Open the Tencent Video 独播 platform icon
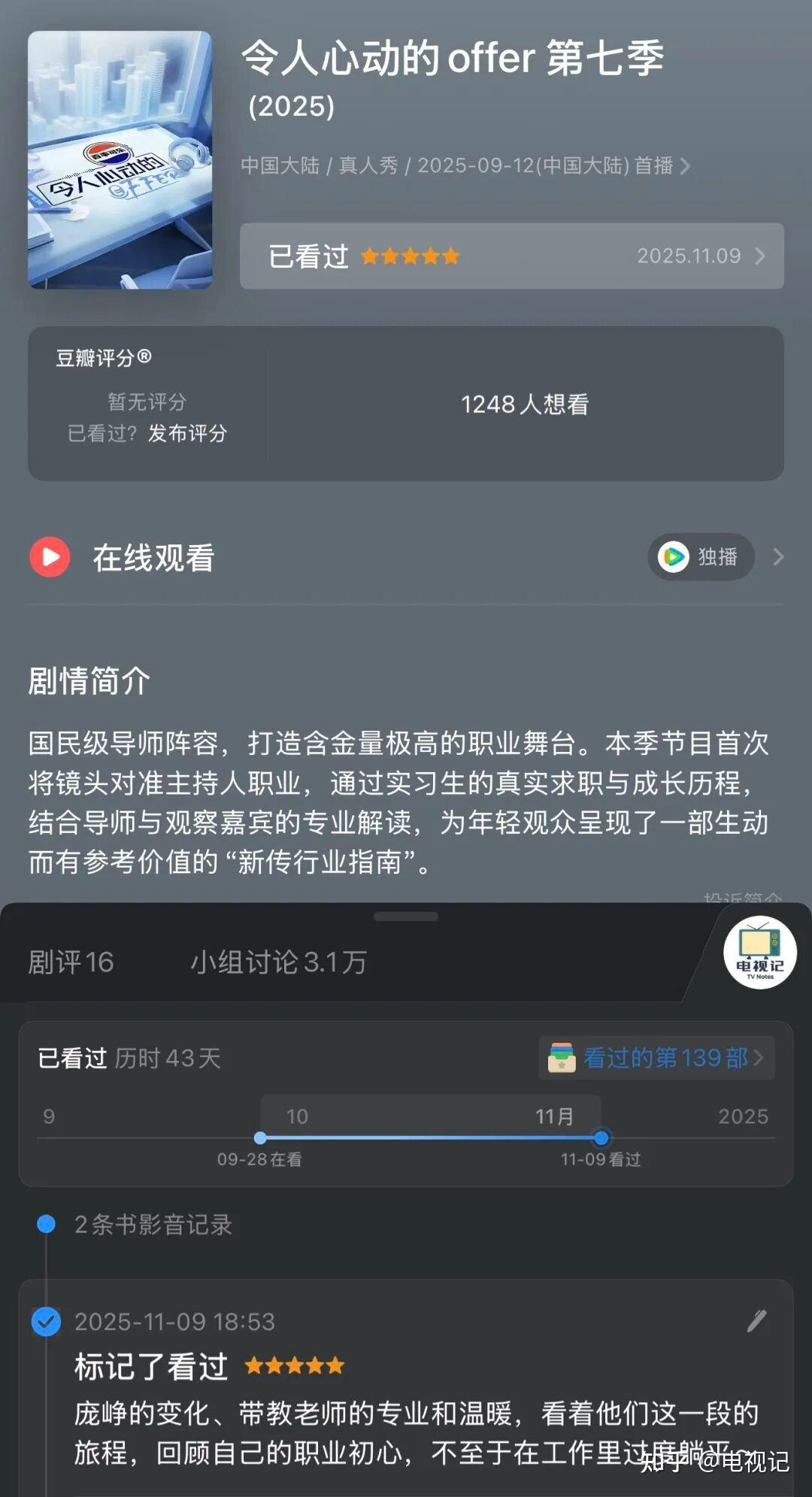 (x=674, y=557)
